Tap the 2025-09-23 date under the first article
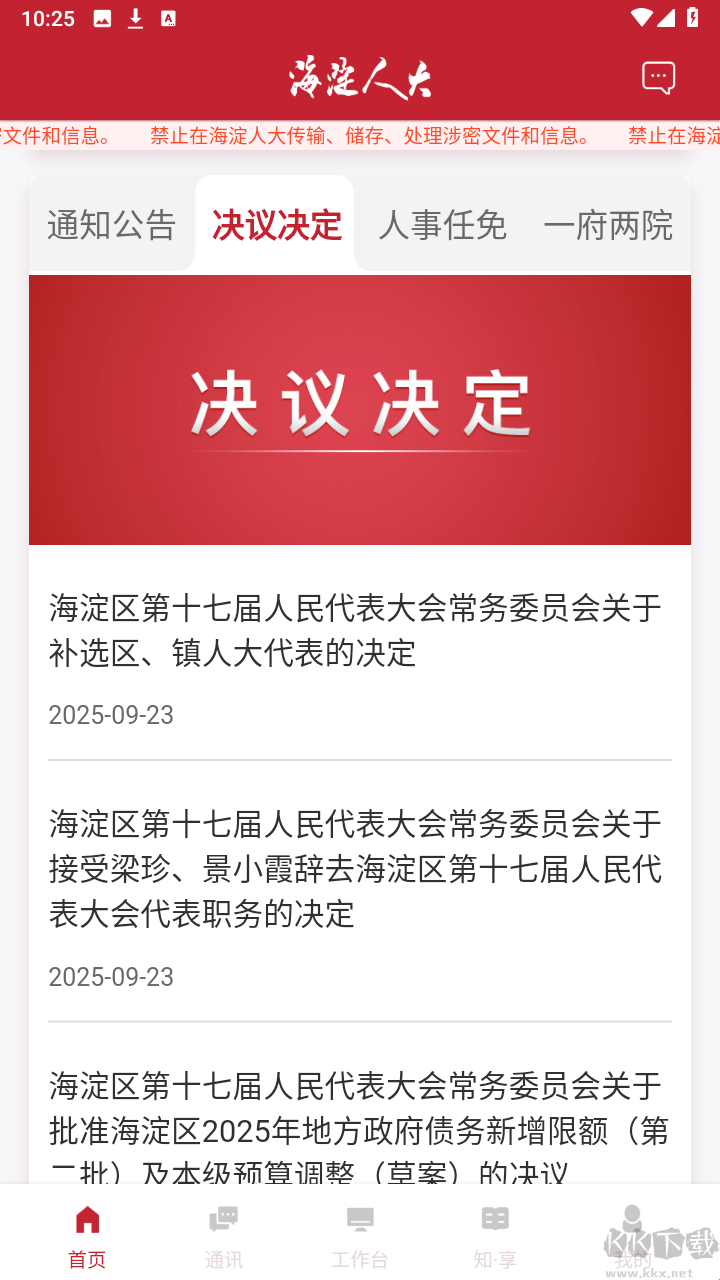720x1280 pixels. pos(97,714)
